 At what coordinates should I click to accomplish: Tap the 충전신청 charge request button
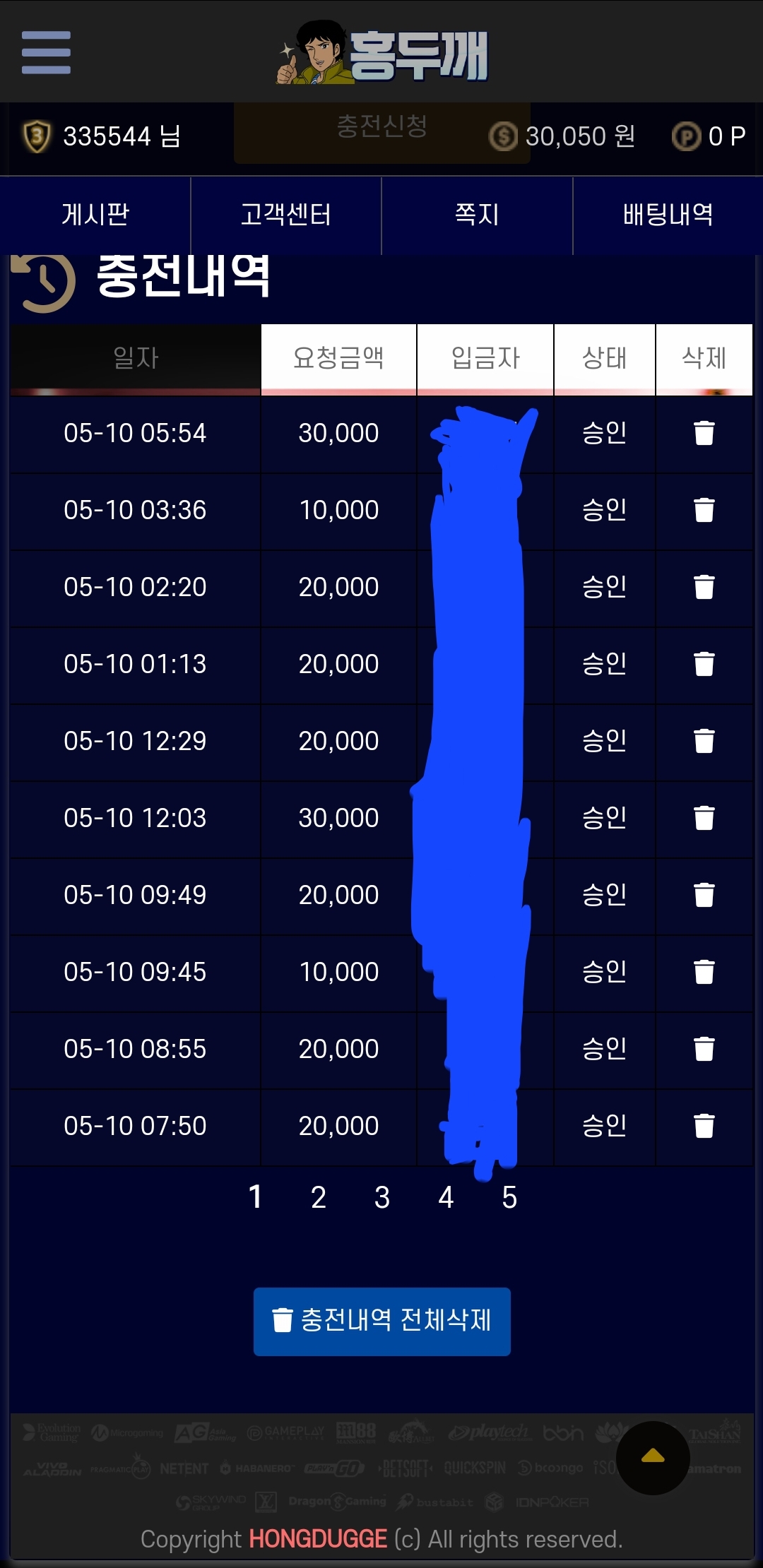381,127
